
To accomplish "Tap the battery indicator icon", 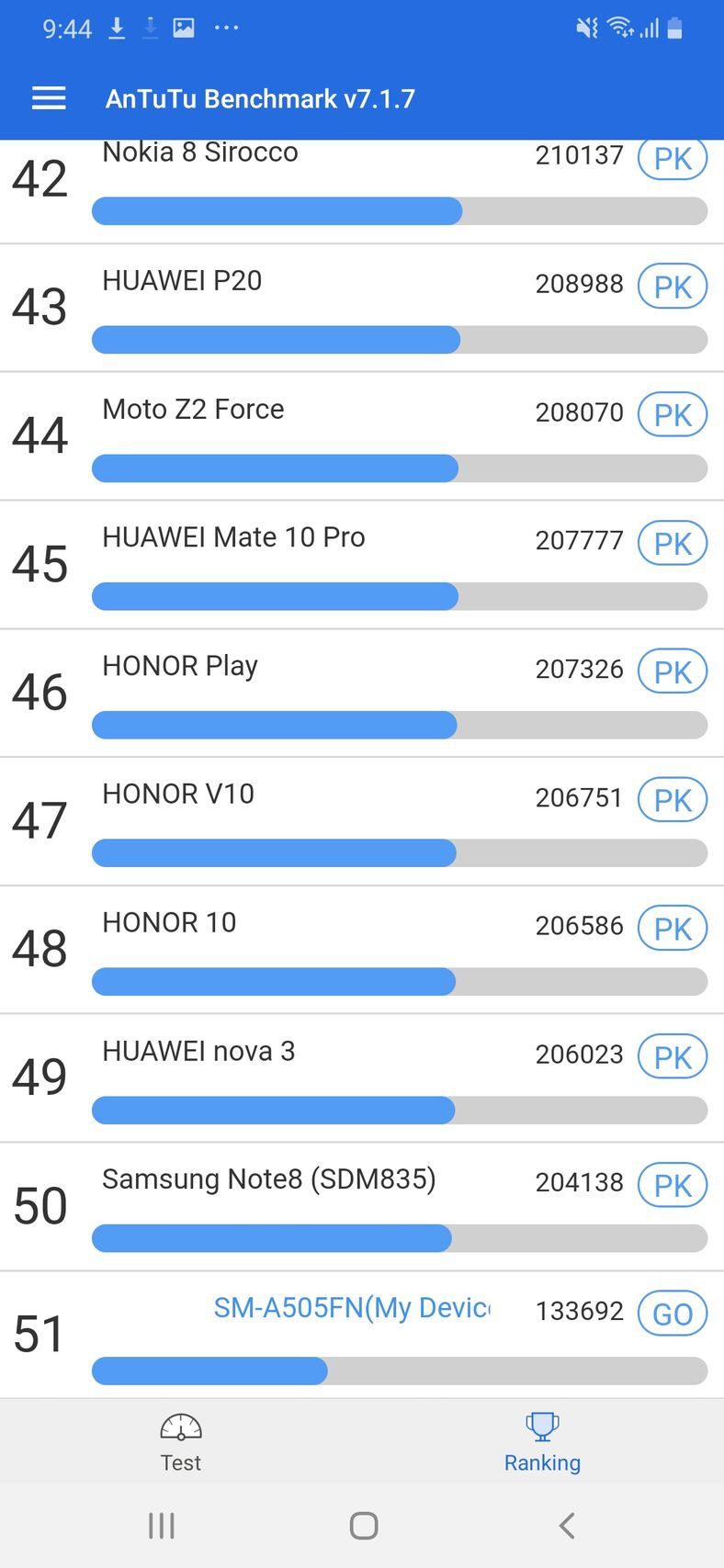I will (x=677, y=28).
